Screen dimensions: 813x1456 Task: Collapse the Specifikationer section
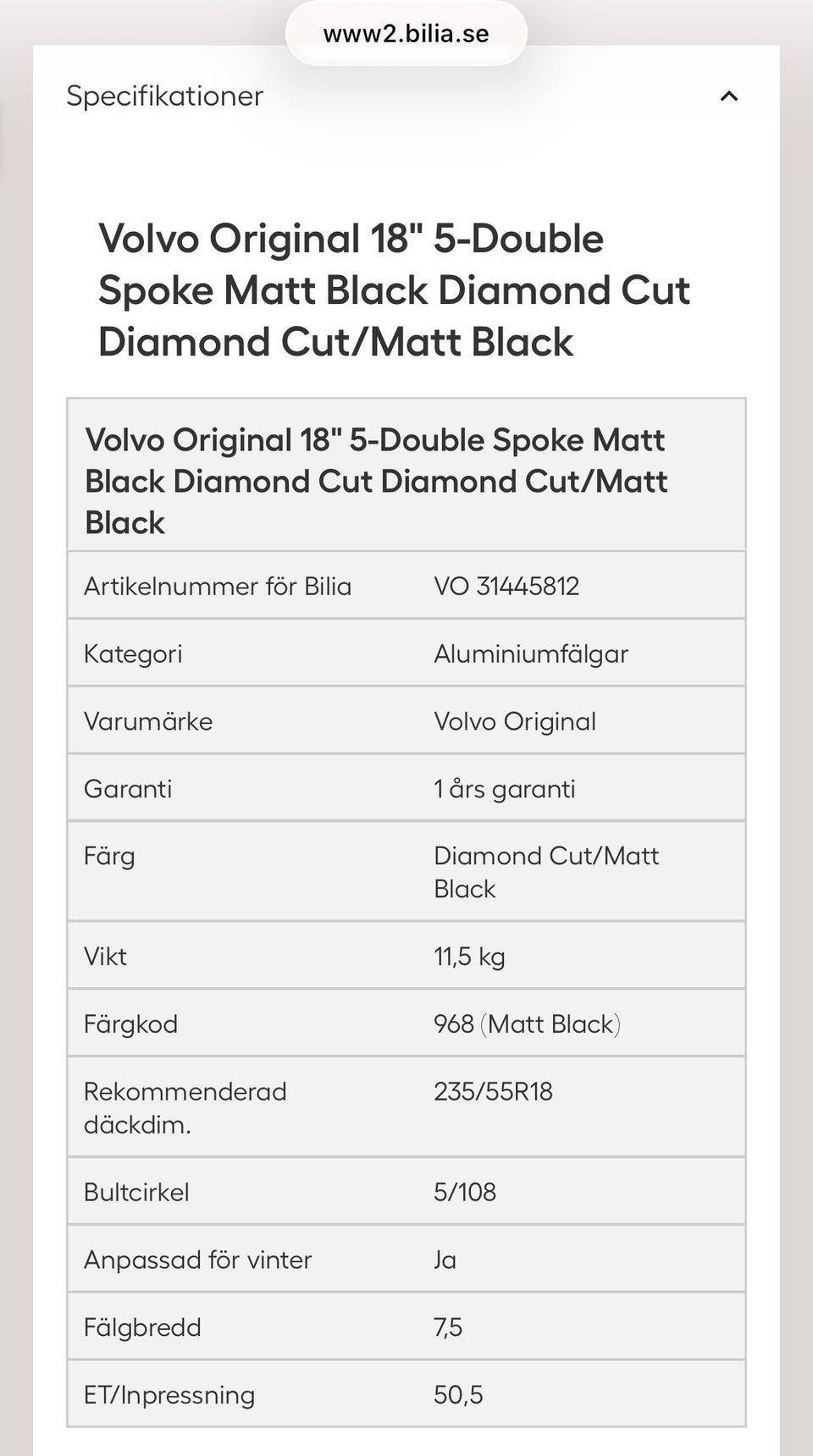click(728, 97)
